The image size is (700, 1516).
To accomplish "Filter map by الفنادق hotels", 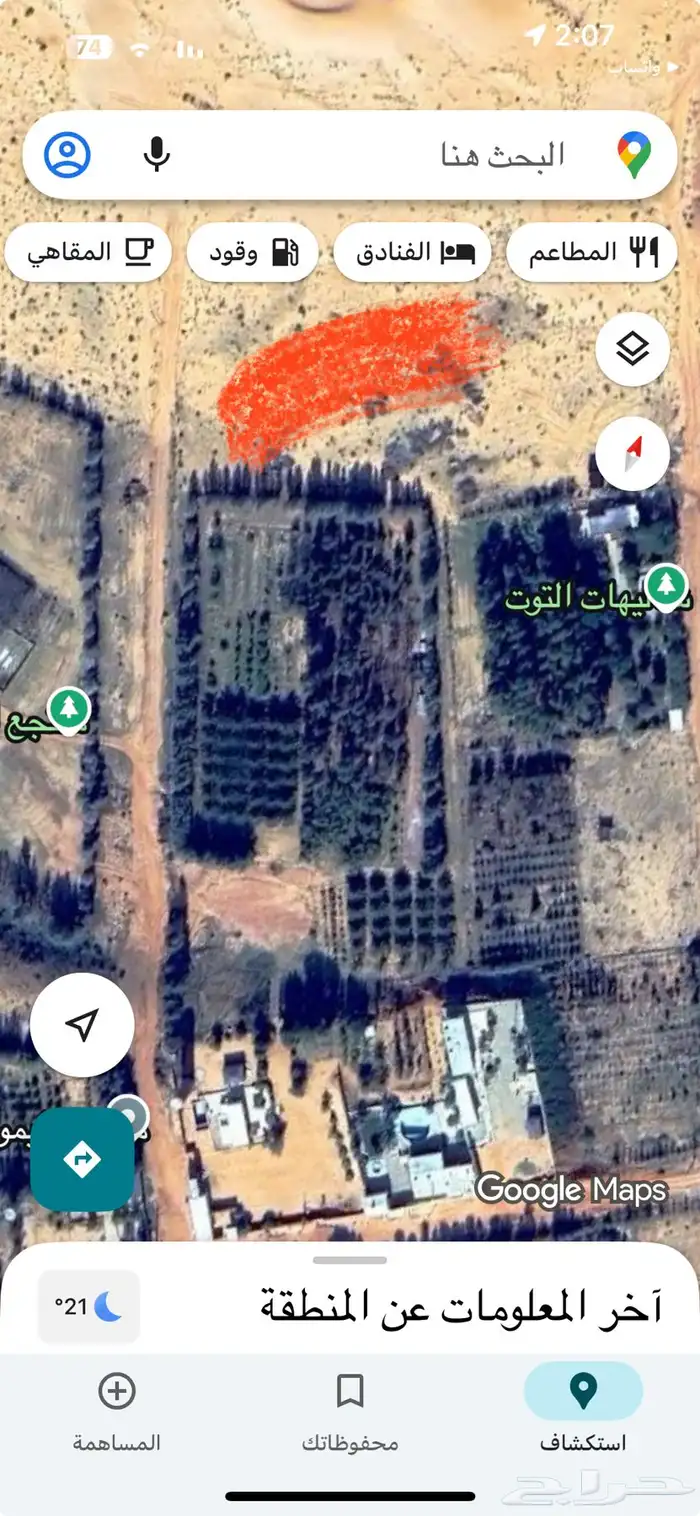I will click(412, 252).
